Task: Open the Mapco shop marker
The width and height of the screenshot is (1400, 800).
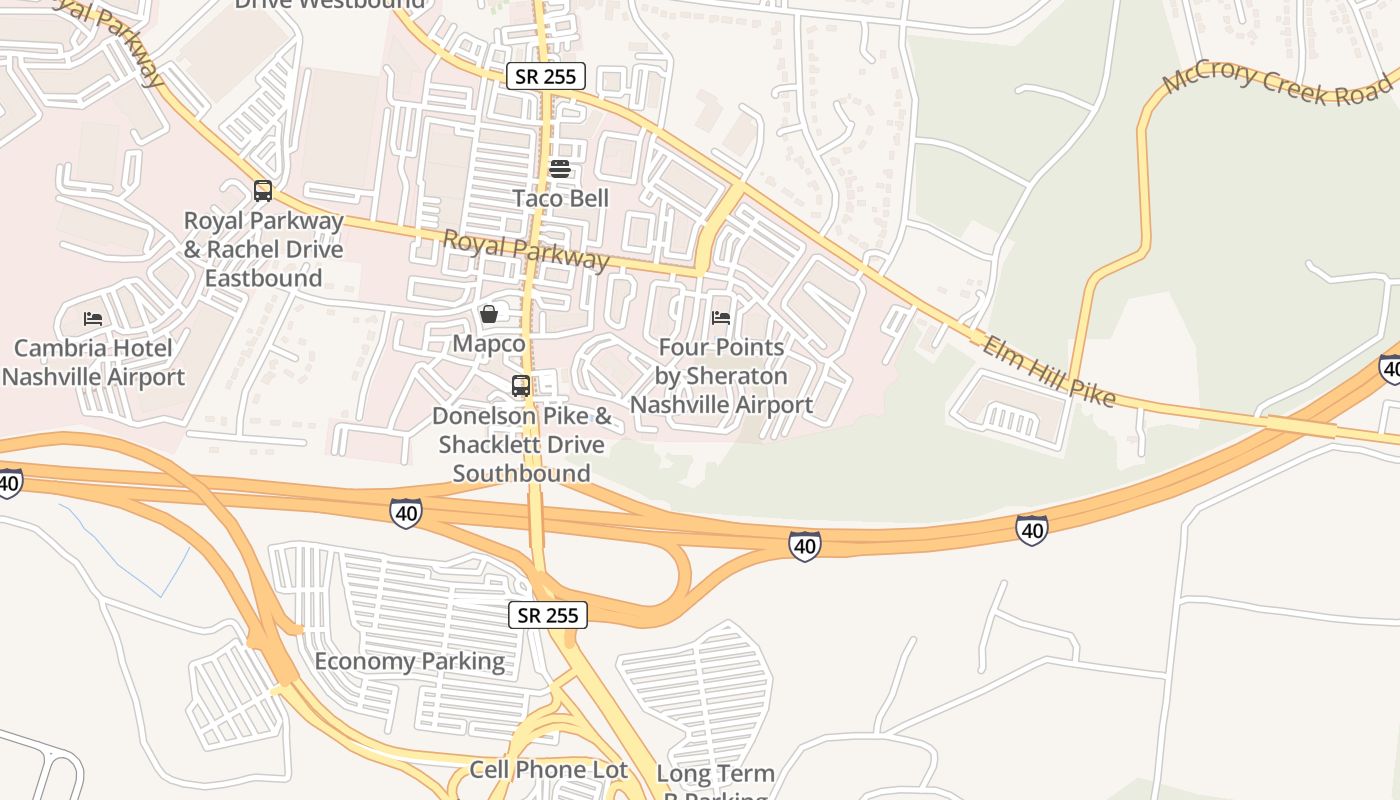Action: pos(489,315)
